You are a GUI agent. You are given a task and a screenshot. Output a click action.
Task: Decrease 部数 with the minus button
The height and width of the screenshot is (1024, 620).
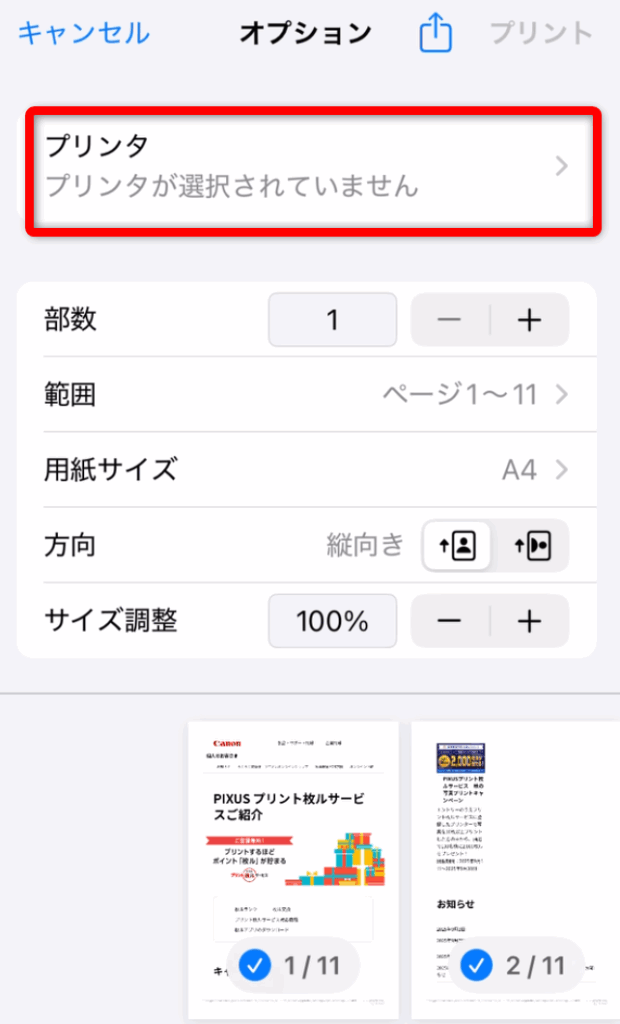[450, 320]
